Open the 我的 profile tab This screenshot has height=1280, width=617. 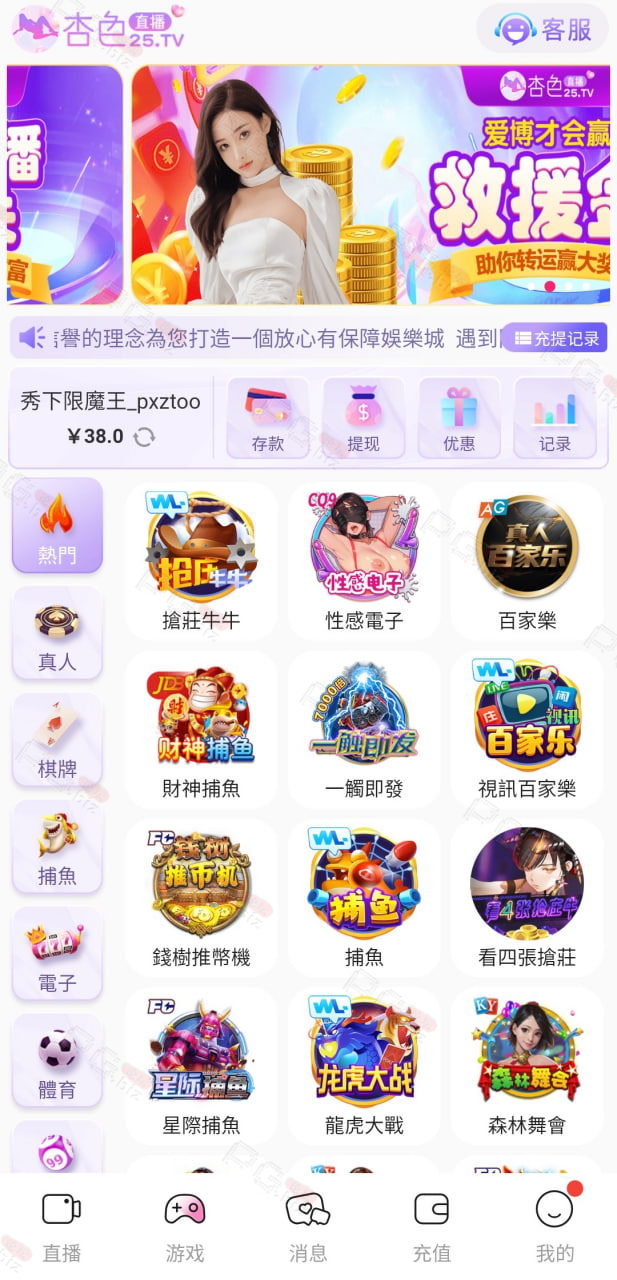point(555,1227)
